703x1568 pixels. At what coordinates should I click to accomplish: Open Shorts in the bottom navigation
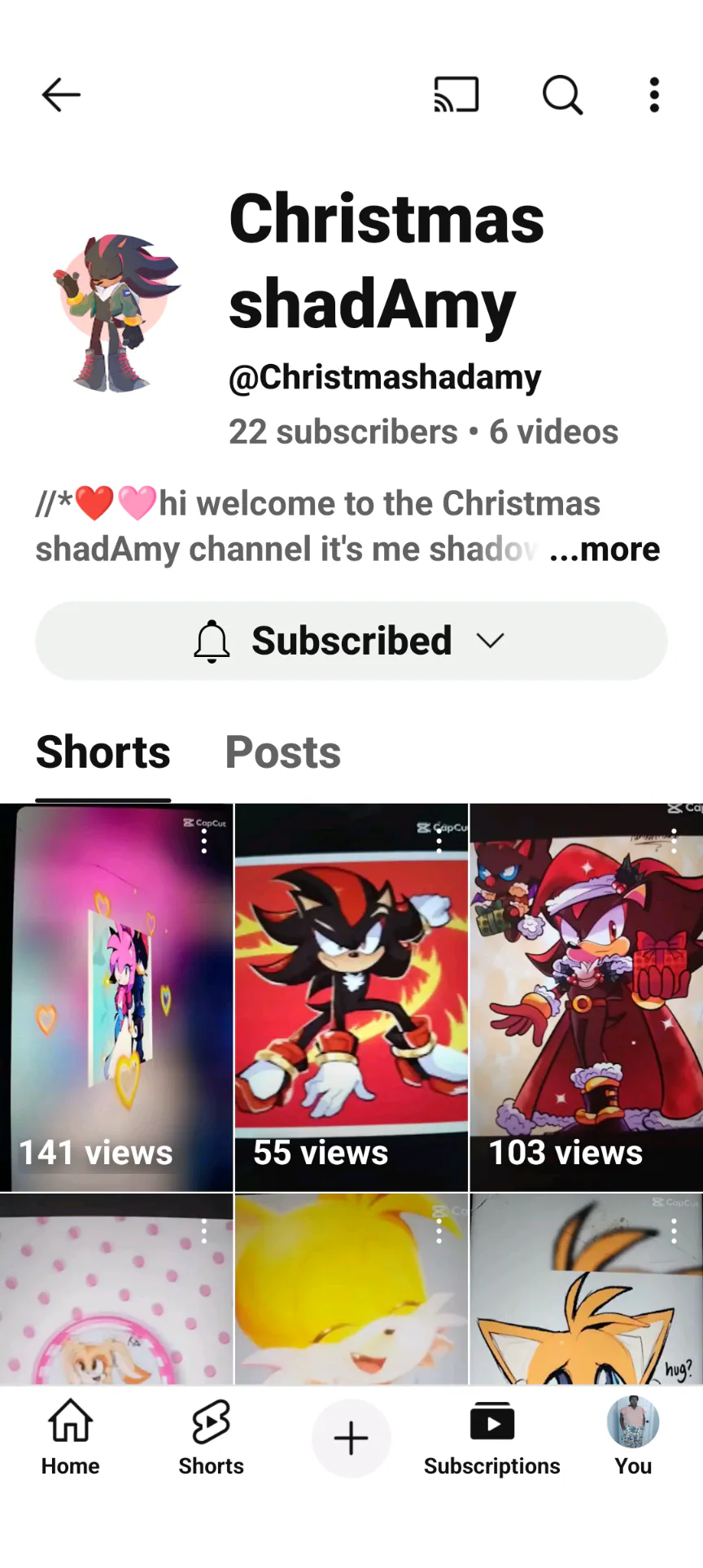point(211,1438)
